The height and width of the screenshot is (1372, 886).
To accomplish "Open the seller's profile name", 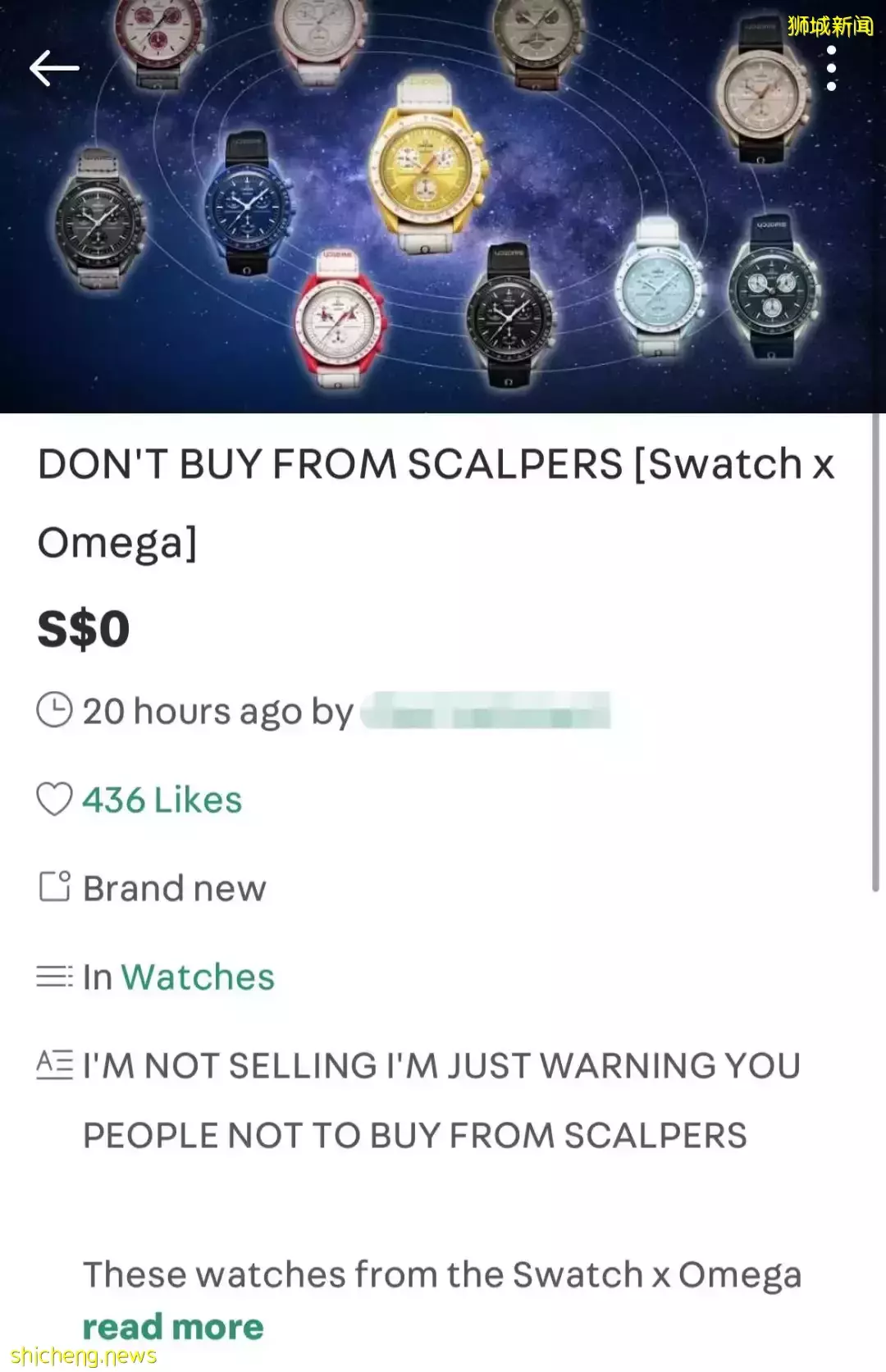I will [x=486, y=711].
